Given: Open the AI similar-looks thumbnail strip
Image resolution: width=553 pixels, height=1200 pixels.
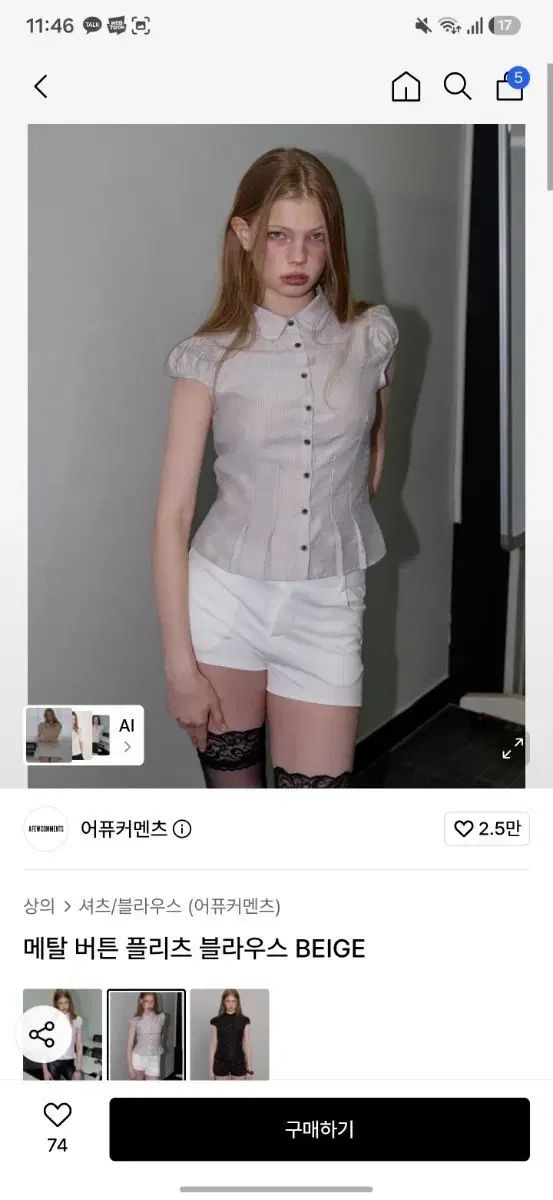Looking at the screenshot, I should tap(84, 736).
